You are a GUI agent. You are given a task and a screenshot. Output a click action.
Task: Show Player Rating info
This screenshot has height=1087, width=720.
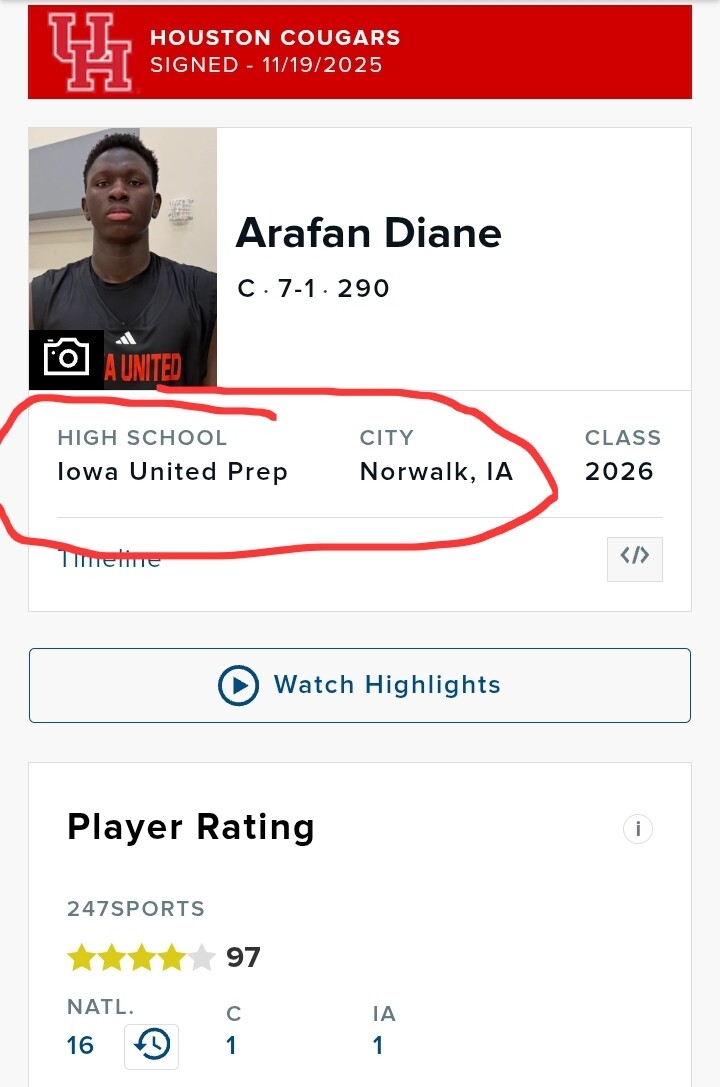pos(637,829)
